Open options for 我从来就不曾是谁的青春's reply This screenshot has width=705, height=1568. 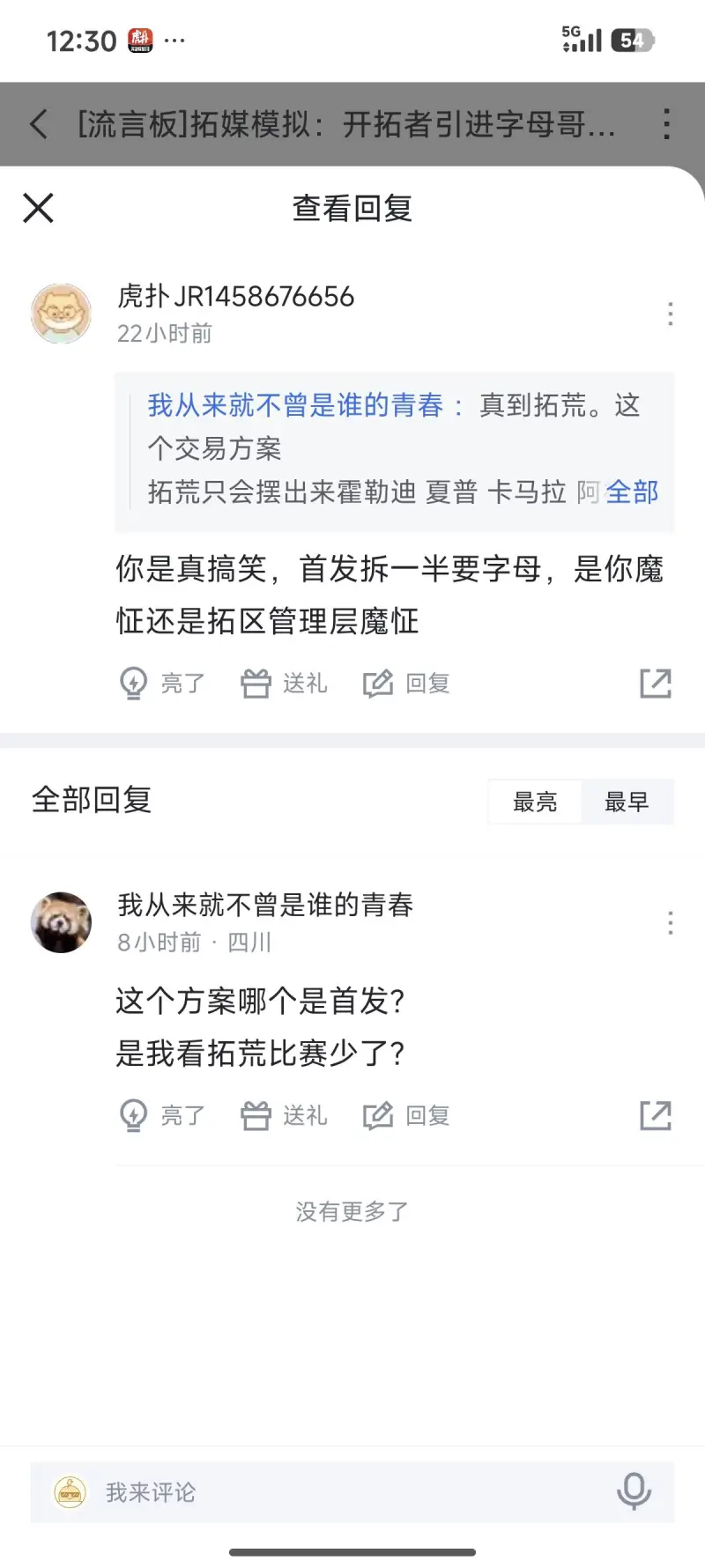tap(670, 922)
